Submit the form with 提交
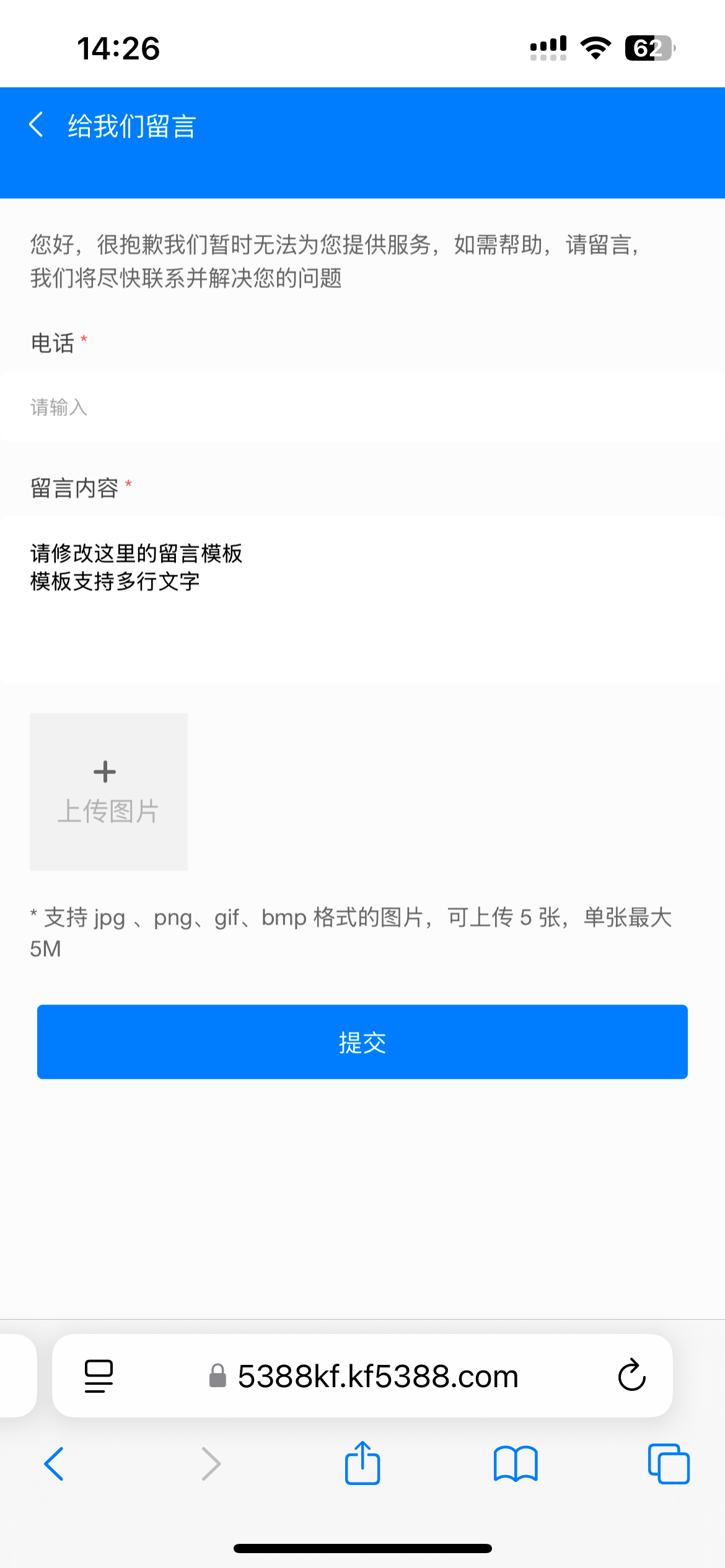 (362, 1042)
